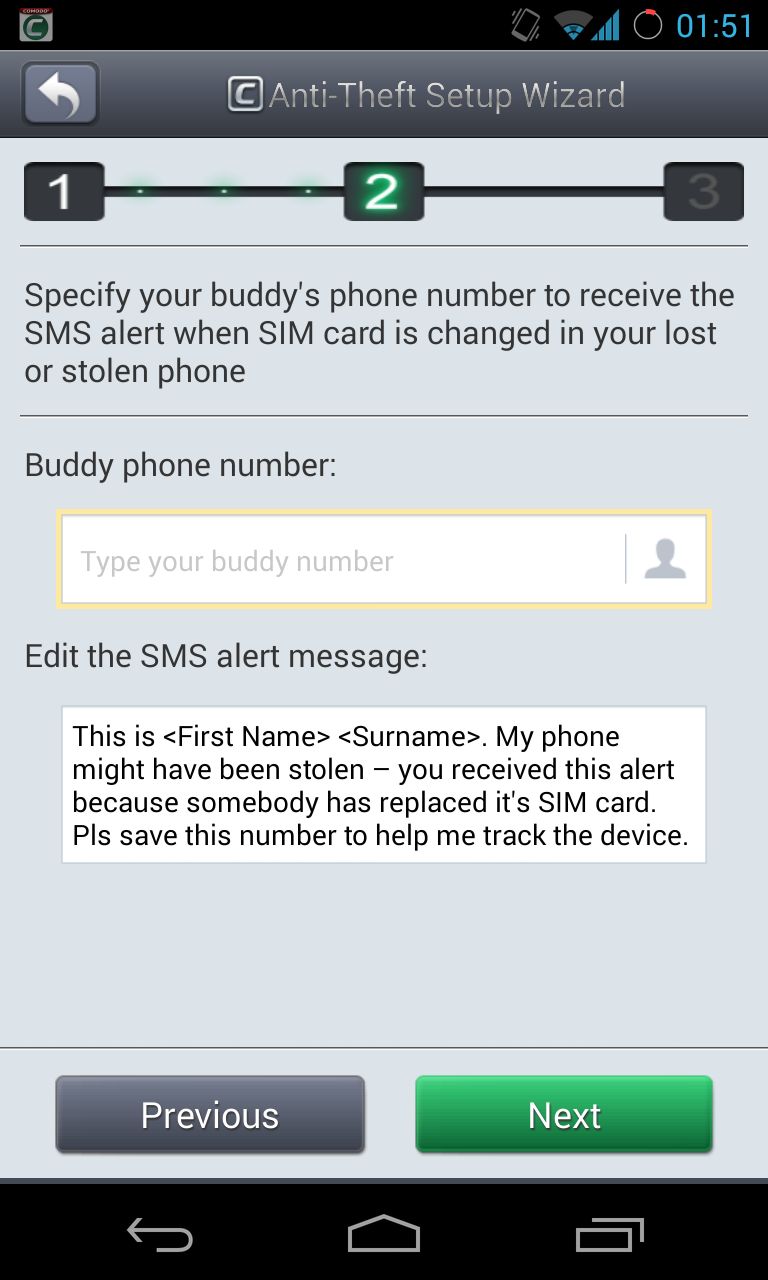Edit the SMS alert message text

[x=384, y=785]
